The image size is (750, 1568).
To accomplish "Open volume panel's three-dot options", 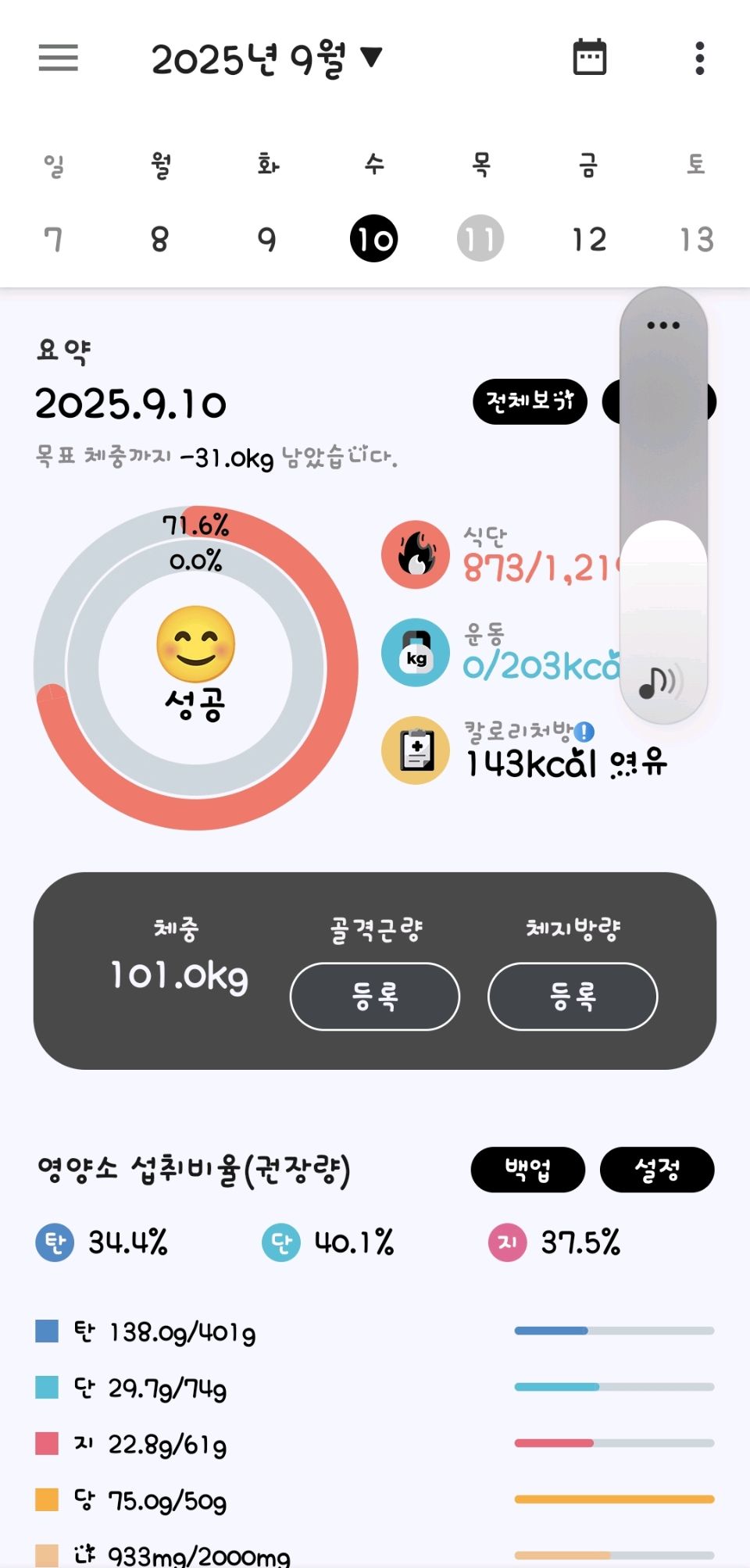I will coord(663,325).
